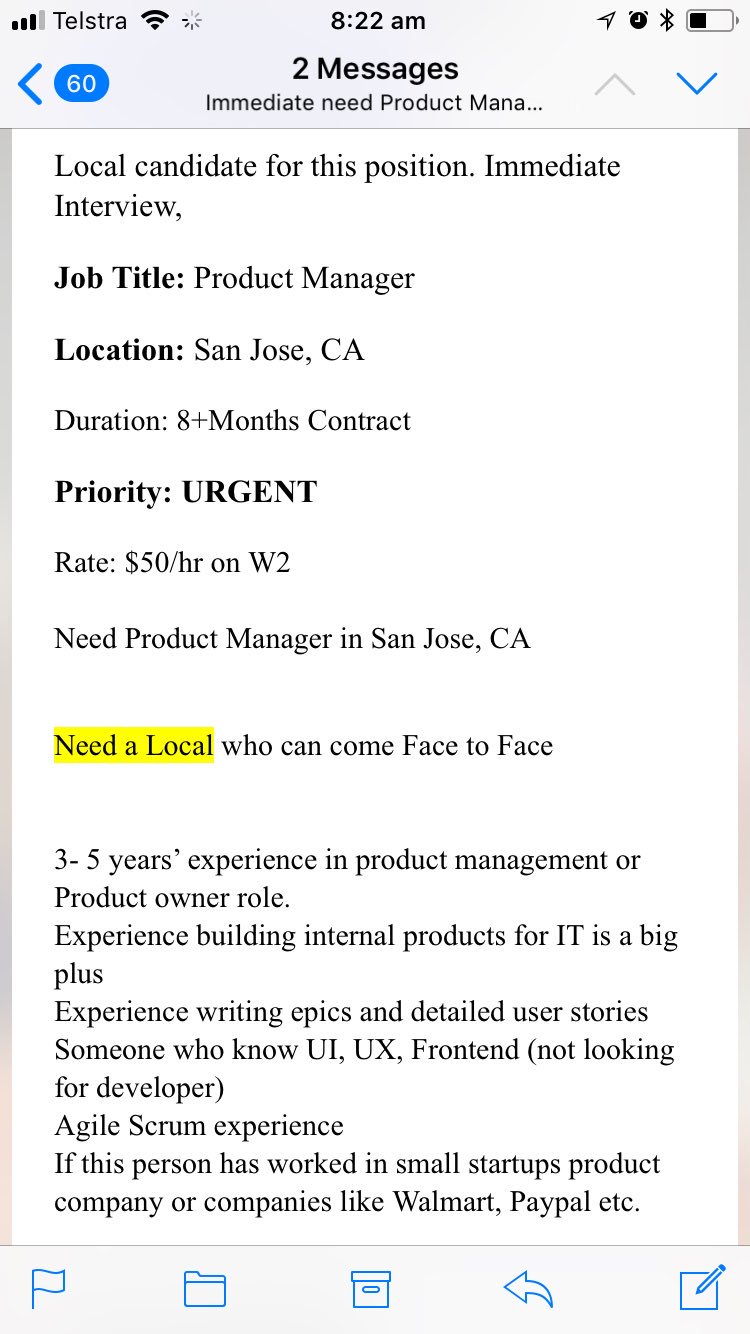This screenshot has width=750, height=1334.
Task: Go back to the inbox list
Action: click(62, 84)
